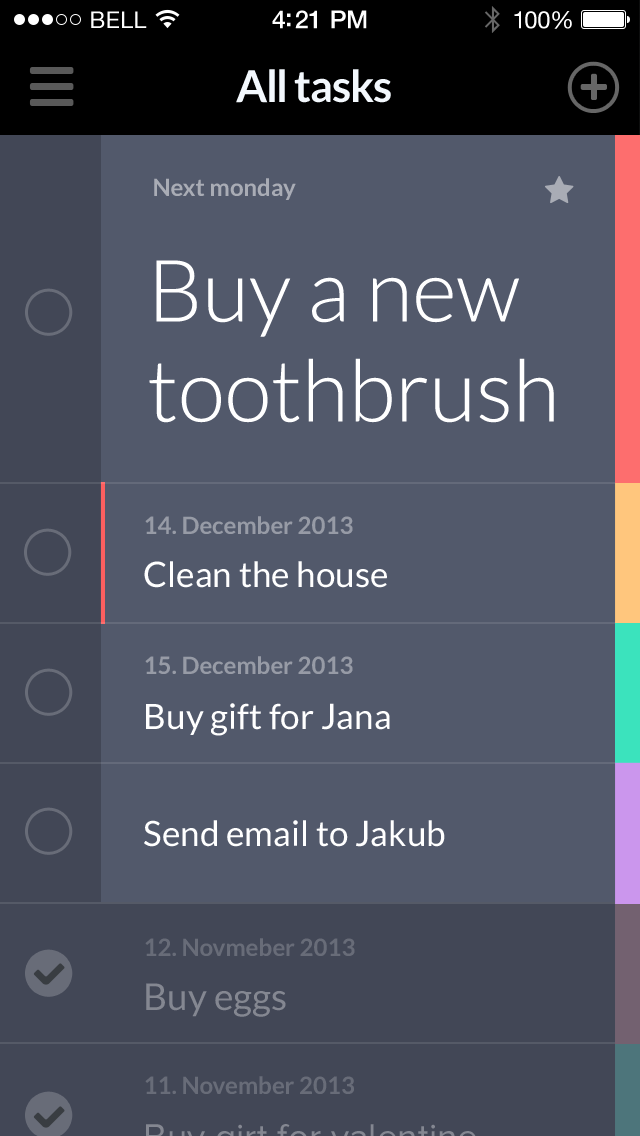
Task: Open the hamburger menu
Action: point(51,87)
